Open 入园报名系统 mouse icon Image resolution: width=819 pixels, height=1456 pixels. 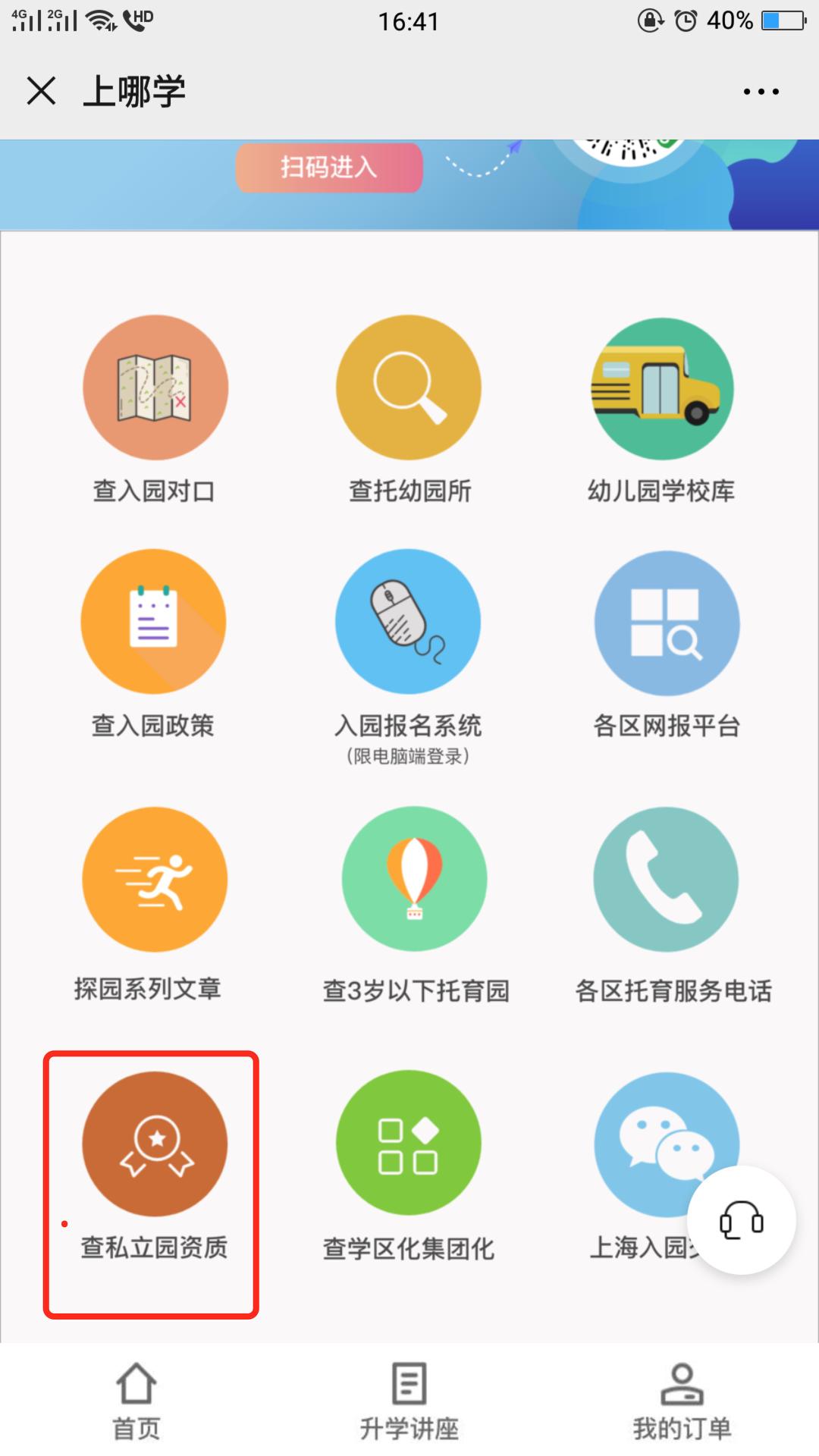click(x=407, y=622)
